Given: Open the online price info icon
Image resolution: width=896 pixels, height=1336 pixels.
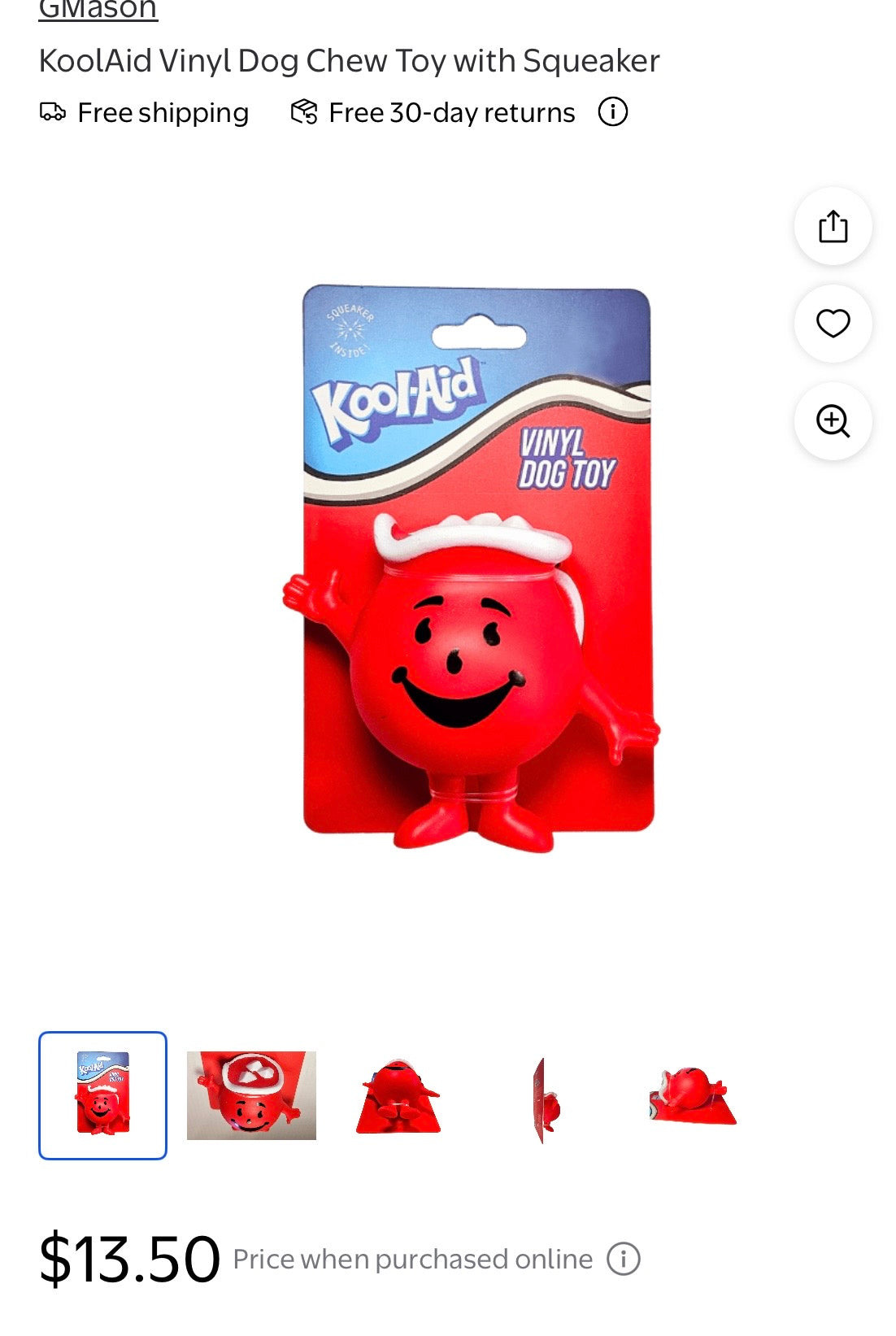Looking at the screenshot, I should pos(624,1259).
